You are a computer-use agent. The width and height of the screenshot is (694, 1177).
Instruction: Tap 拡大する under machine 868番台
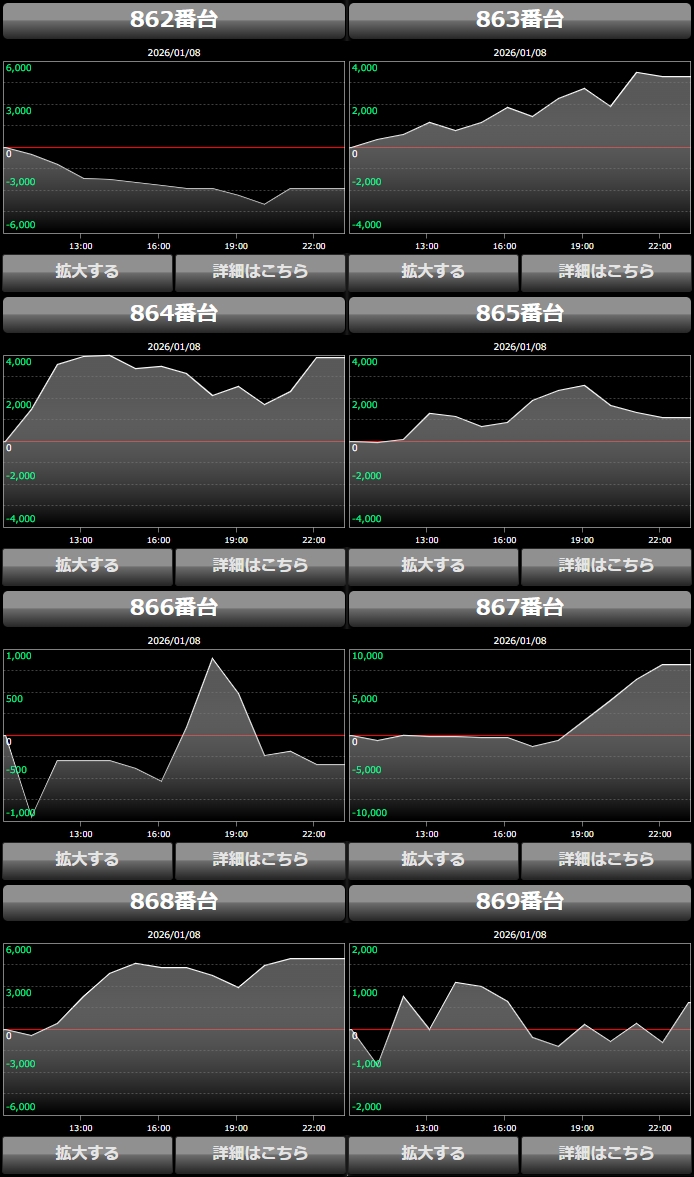[x=87, y=1153]
